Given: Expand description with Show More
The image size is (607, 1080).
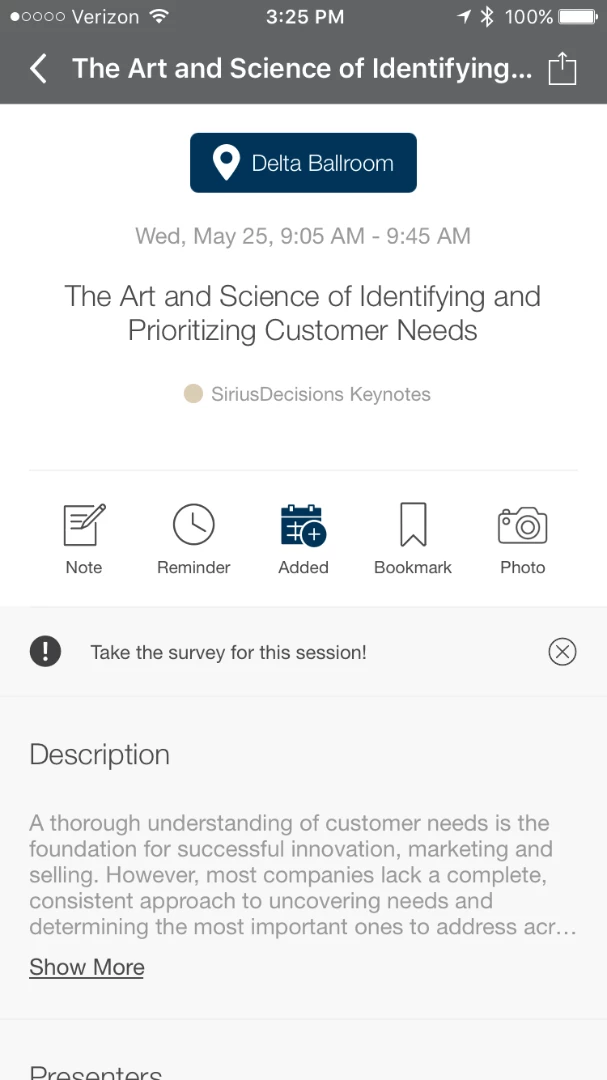Looking at the screenshot, I should (x=87, y=967).
